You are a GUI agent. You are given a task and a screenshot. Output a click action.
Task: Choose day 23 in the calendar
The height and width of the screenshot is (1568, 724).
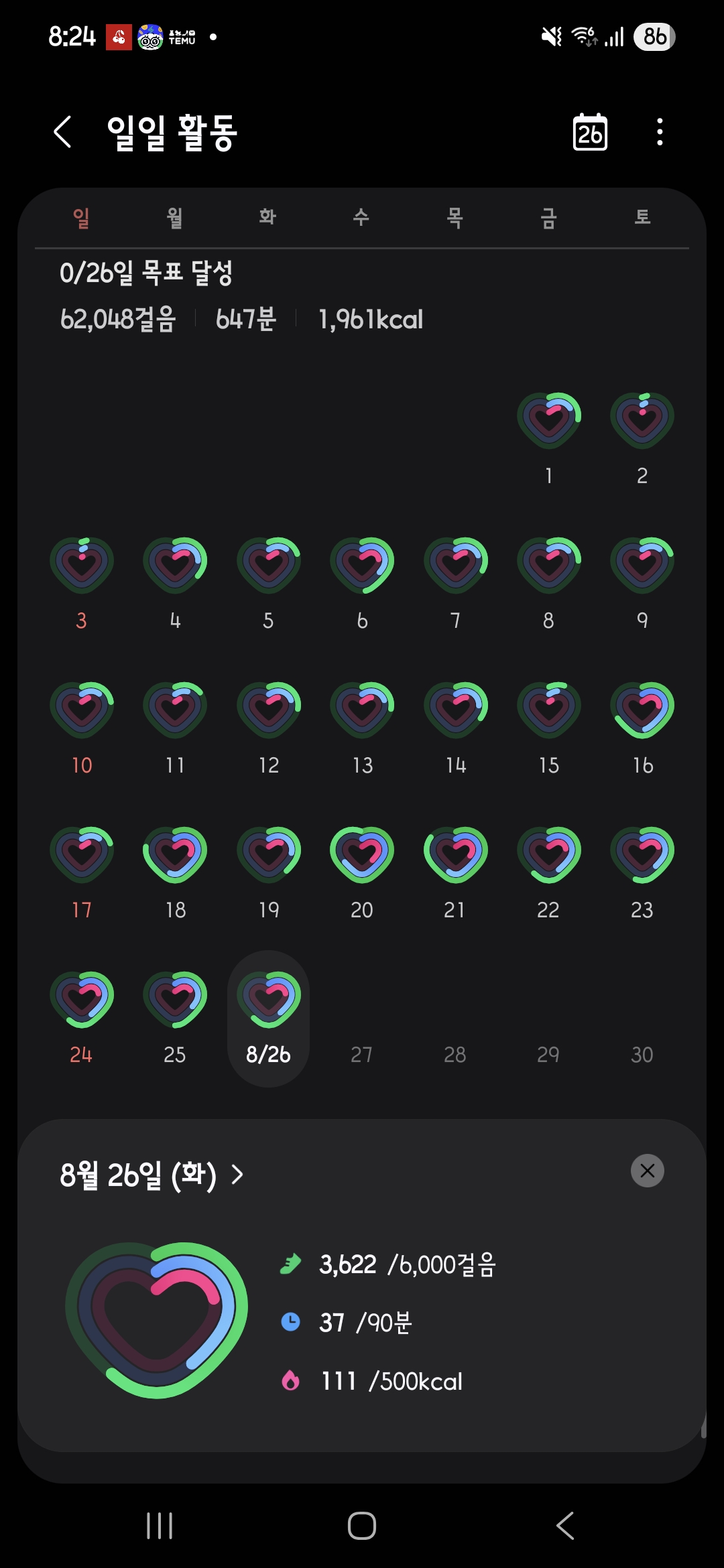click(x=642, y=855)
